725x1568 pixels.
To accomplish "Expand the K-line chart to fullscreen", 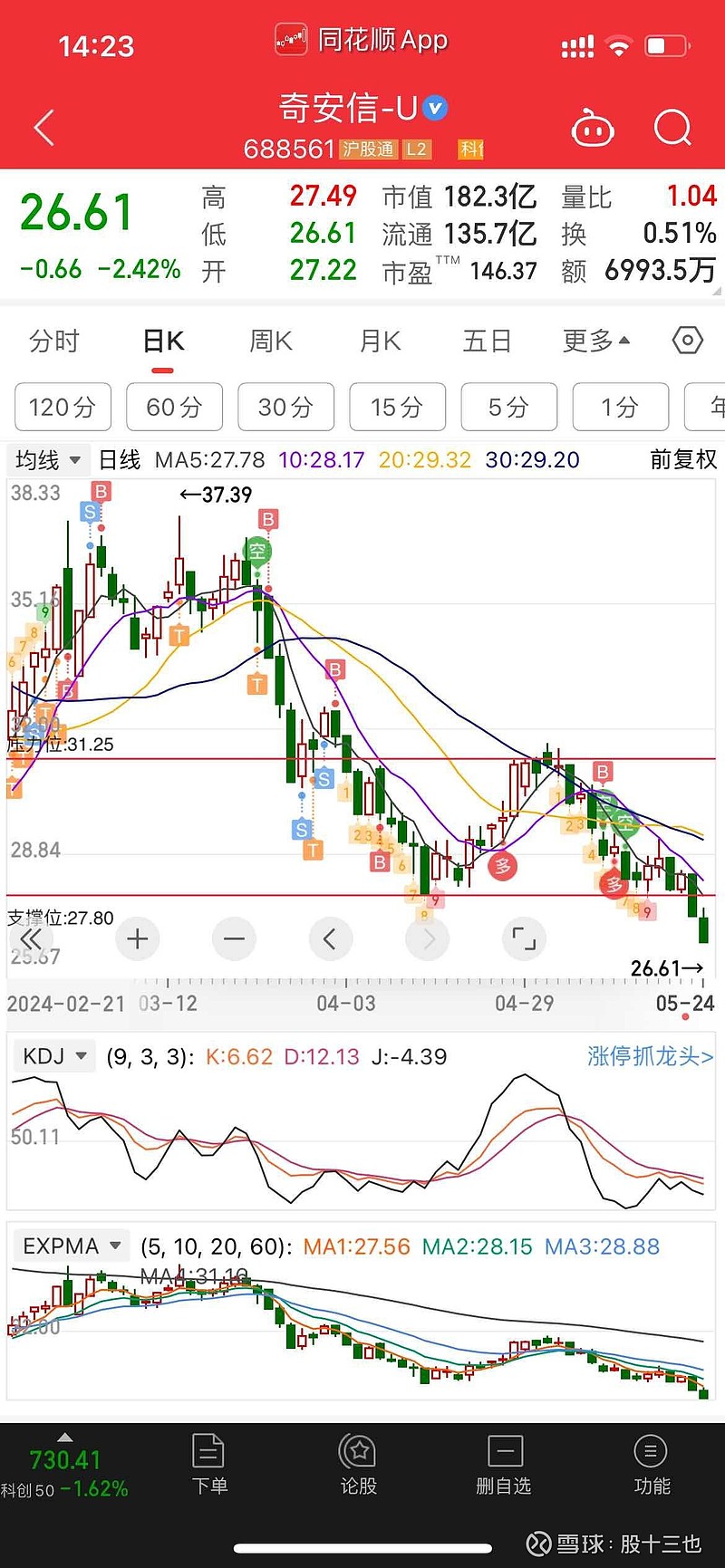I will pos(524,939).
